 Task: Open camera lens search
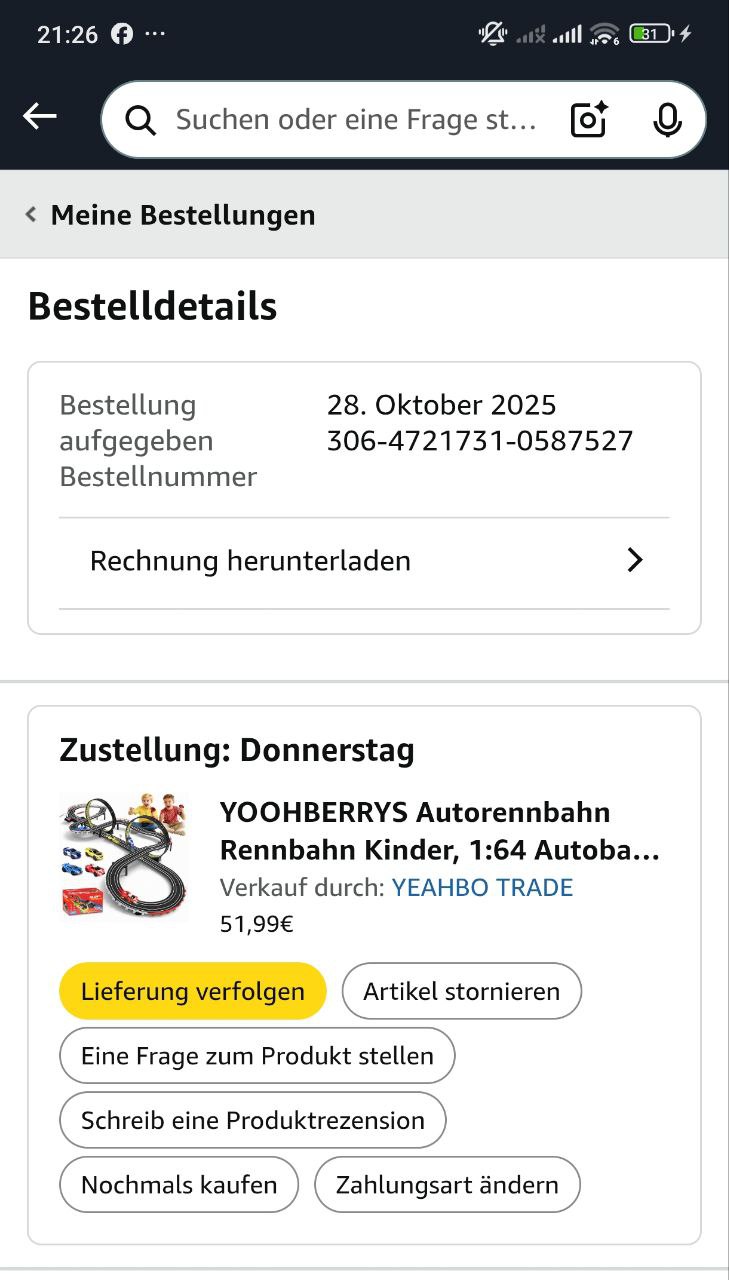tap(589, 120)
